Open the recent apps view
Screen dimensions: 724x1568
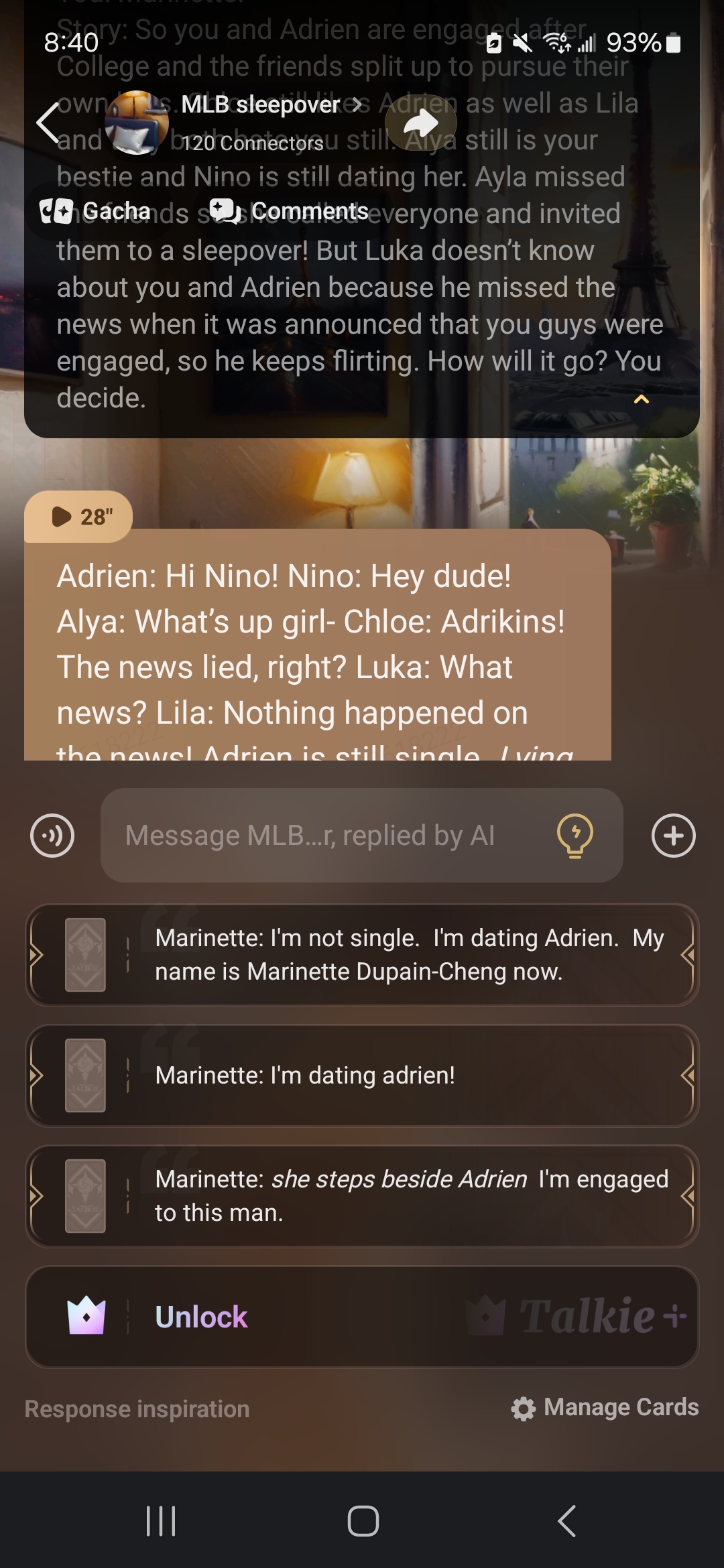(161, 1520)
